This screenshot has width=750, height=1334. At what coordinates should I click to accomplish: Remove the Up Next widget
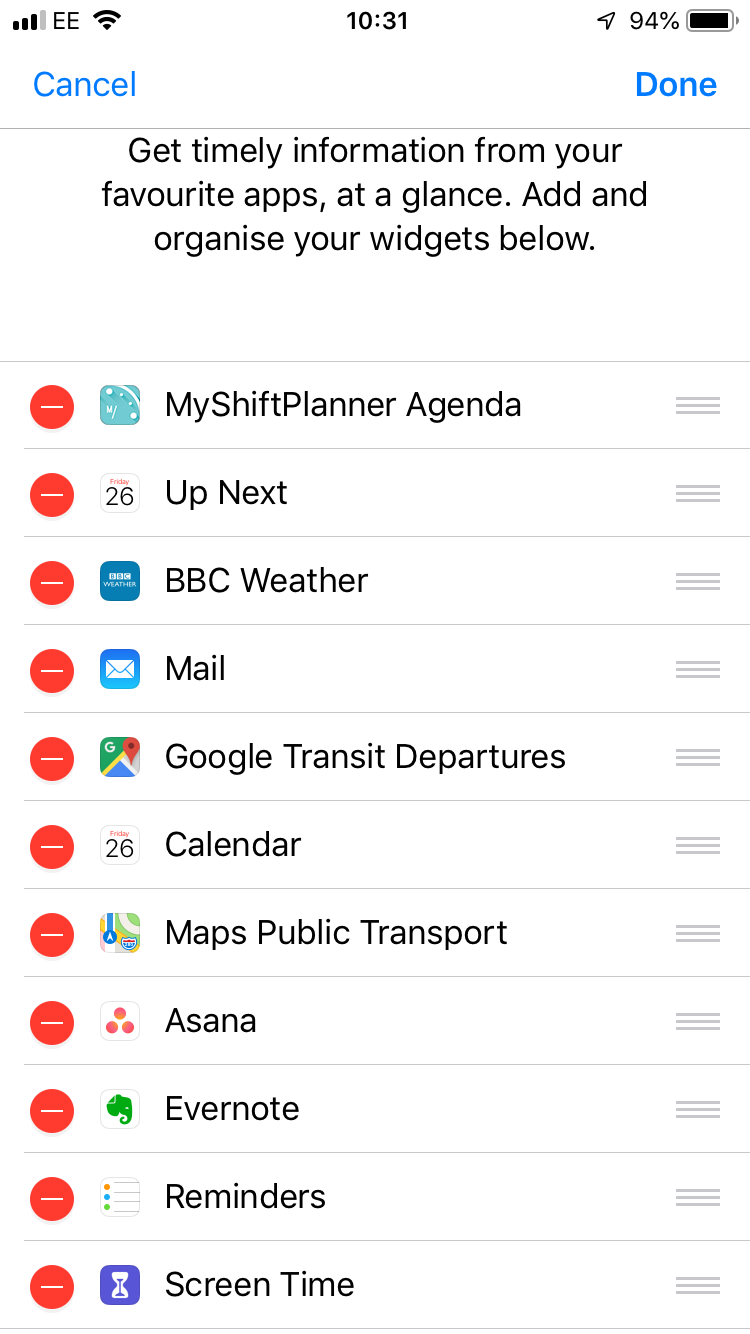point(52,493)
